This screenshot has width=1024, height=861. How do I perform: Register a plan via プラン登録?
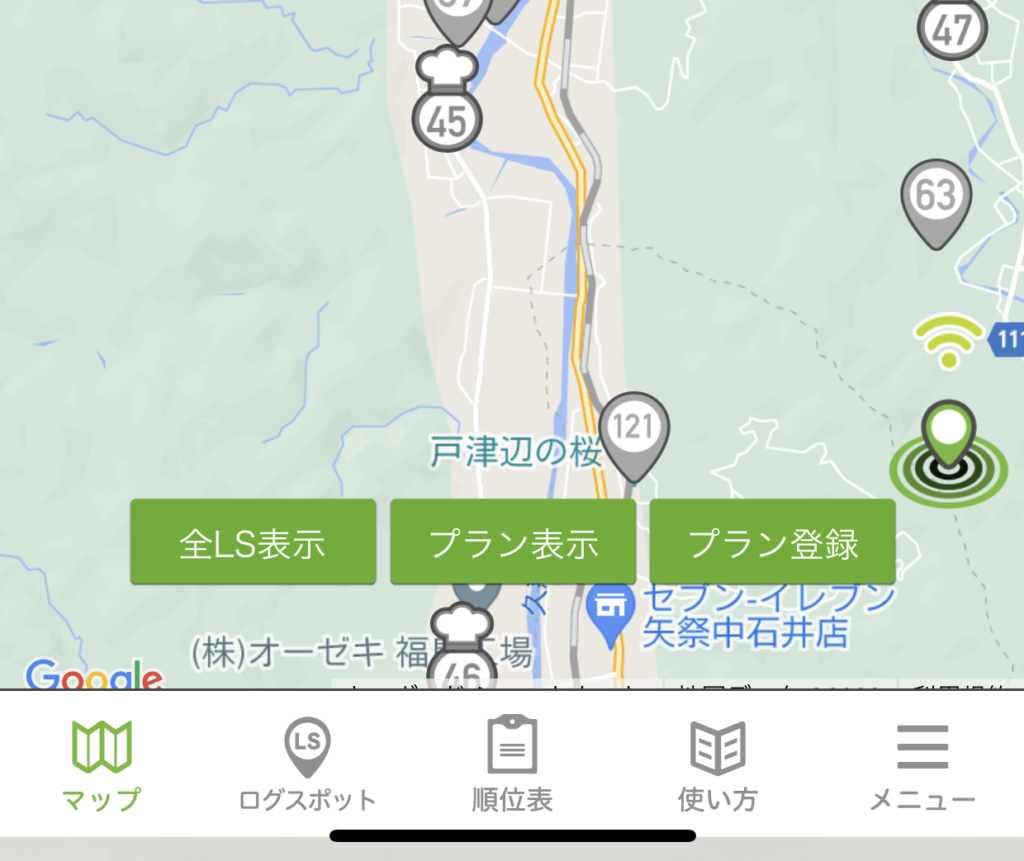tap(773, 542)
